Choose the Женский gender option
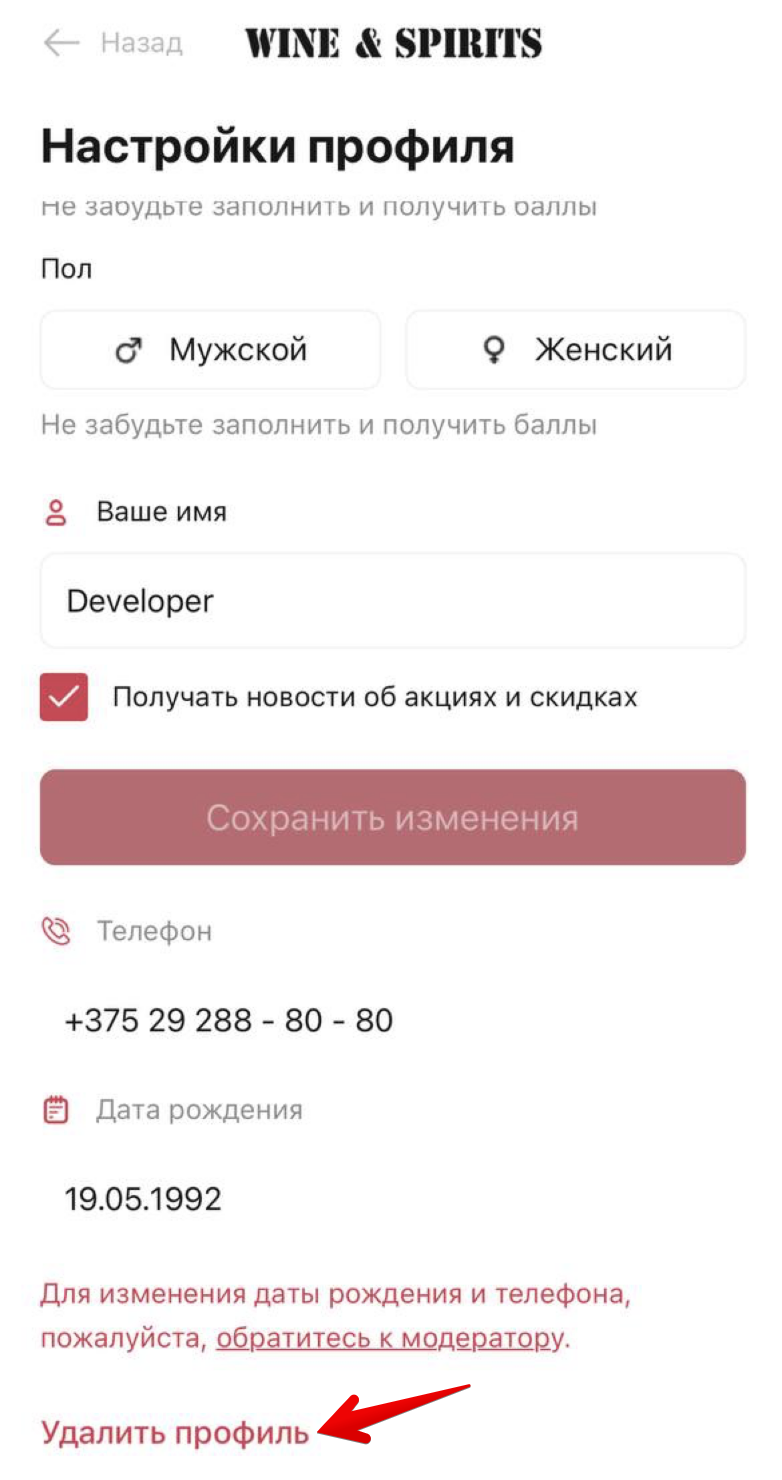782x1480 pixels. click(575, 350)
